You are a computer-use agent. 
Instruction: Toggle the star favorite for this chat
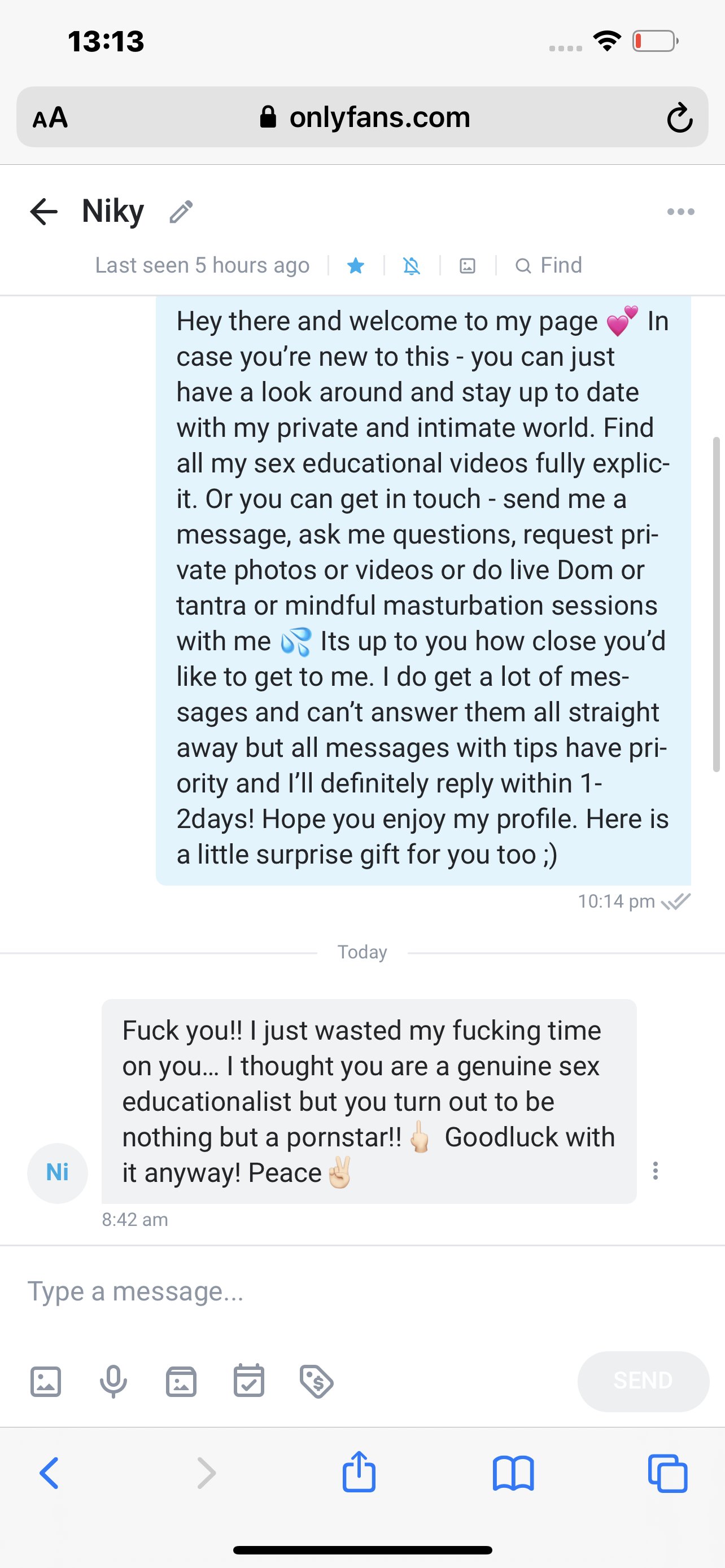356,265
